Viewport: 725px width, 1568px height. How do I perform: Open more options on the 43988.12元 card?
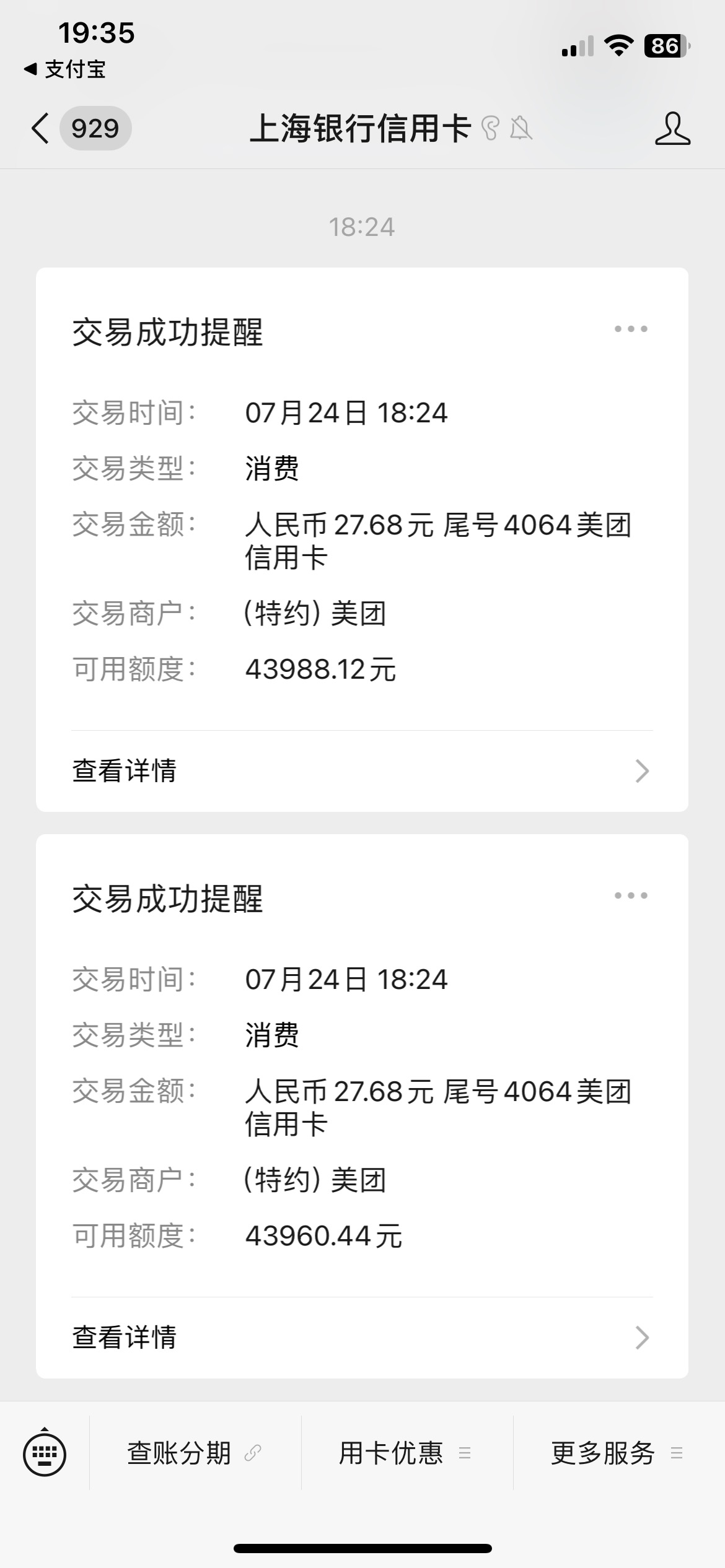point(631,329)
